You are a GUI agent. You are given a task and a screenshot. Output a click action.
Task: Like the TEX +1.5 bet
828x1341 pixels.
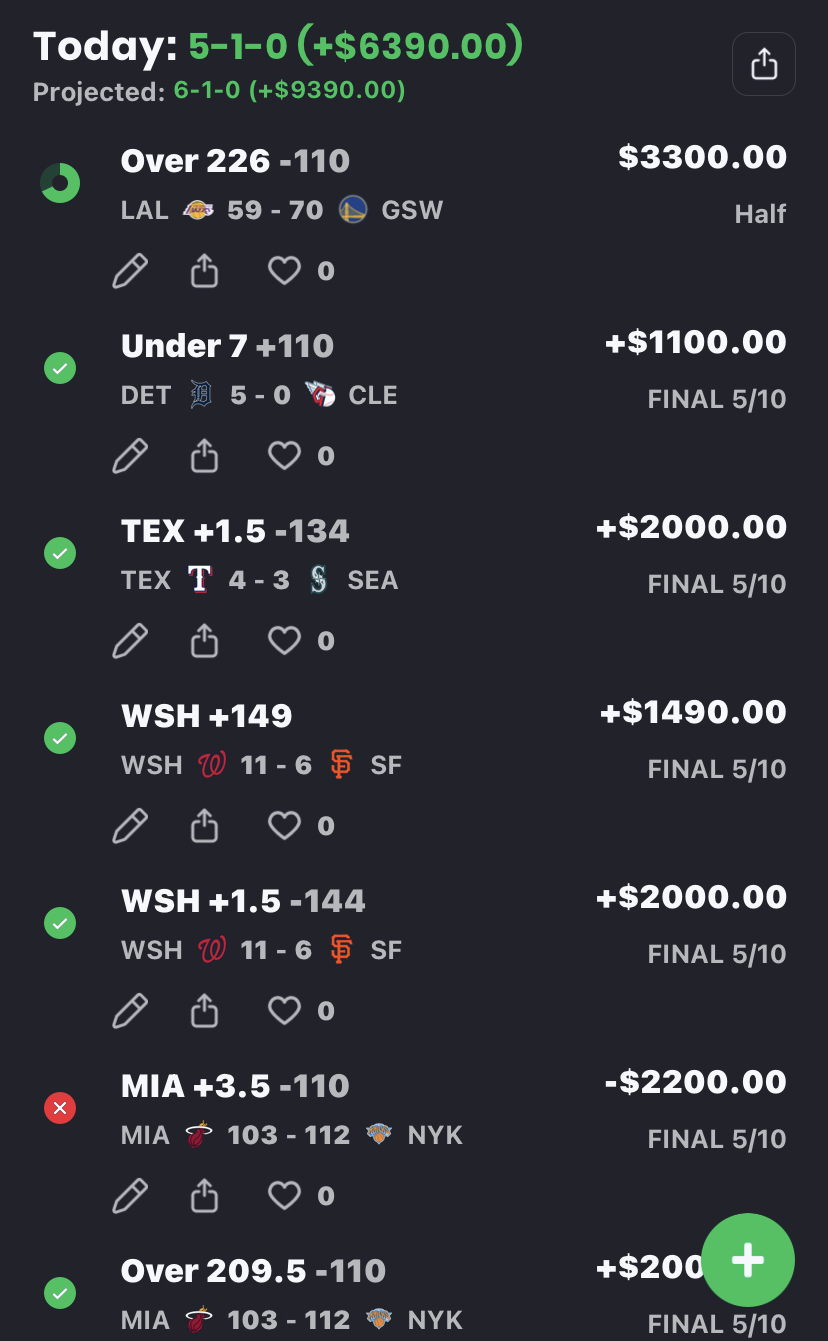coord(284,641)
